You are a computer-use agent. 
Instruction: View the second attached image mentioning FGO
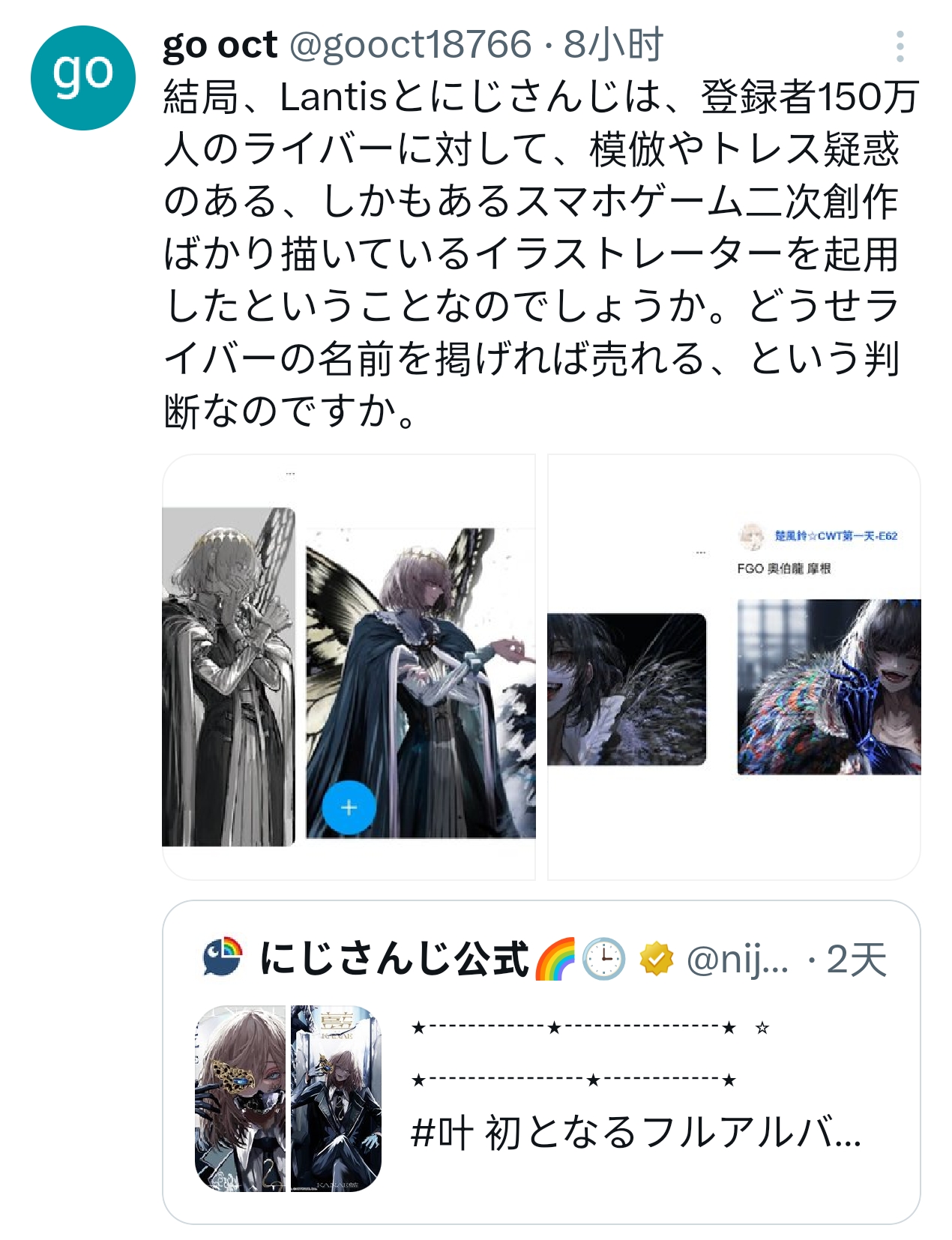click(x=734, y=666)
